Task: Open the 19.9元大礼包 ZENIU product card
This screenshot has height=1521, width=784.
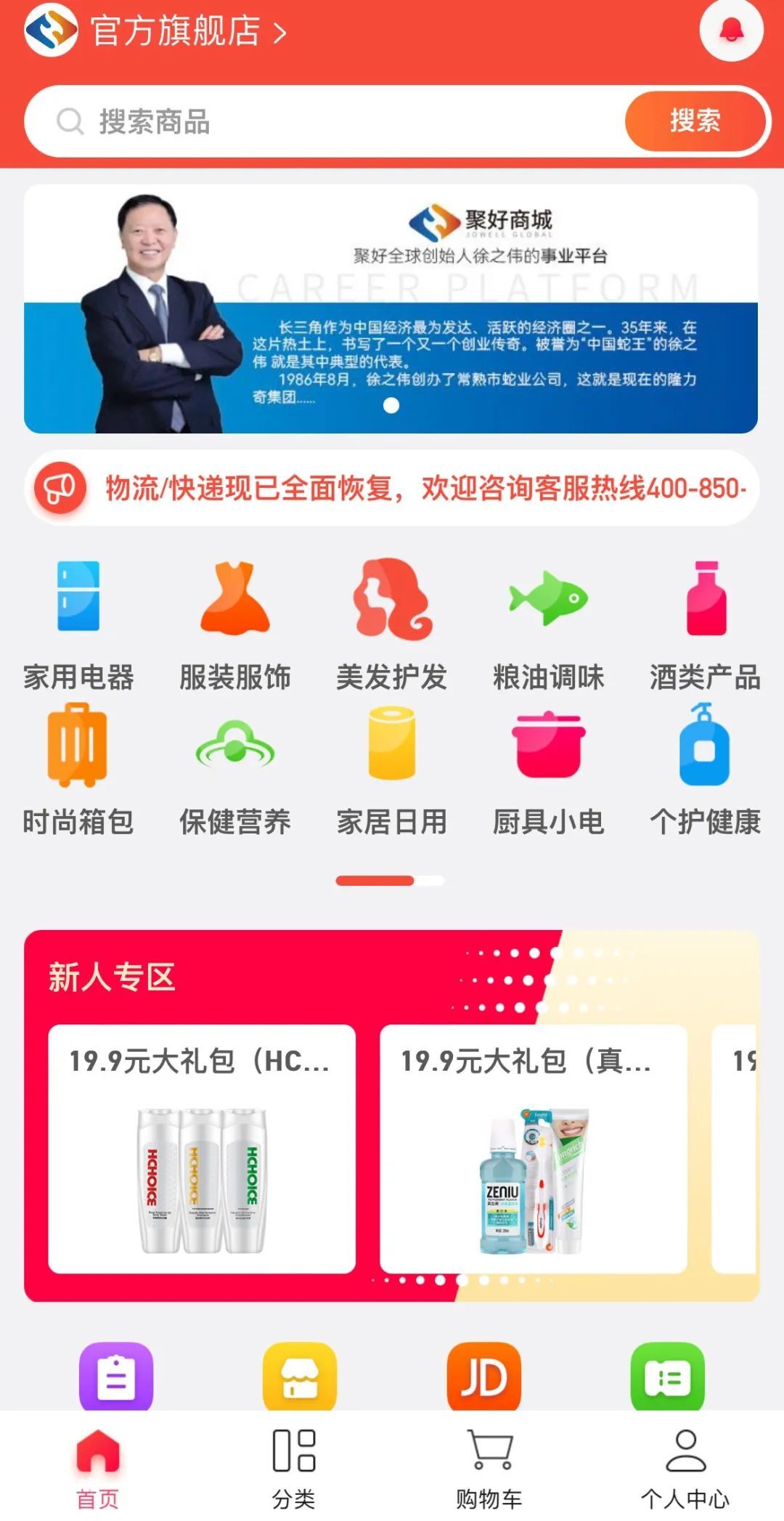Action: point(534,1149)
